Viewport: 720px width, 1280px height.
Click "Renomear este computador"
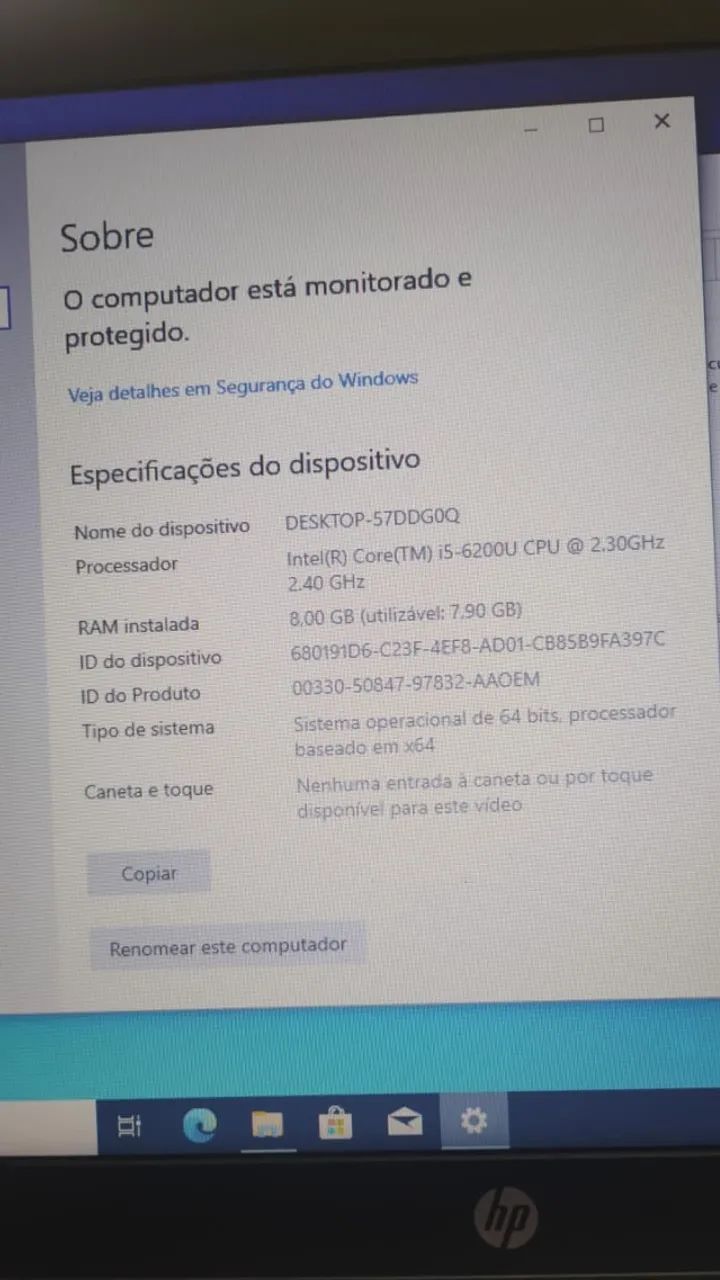pos(228,945)
